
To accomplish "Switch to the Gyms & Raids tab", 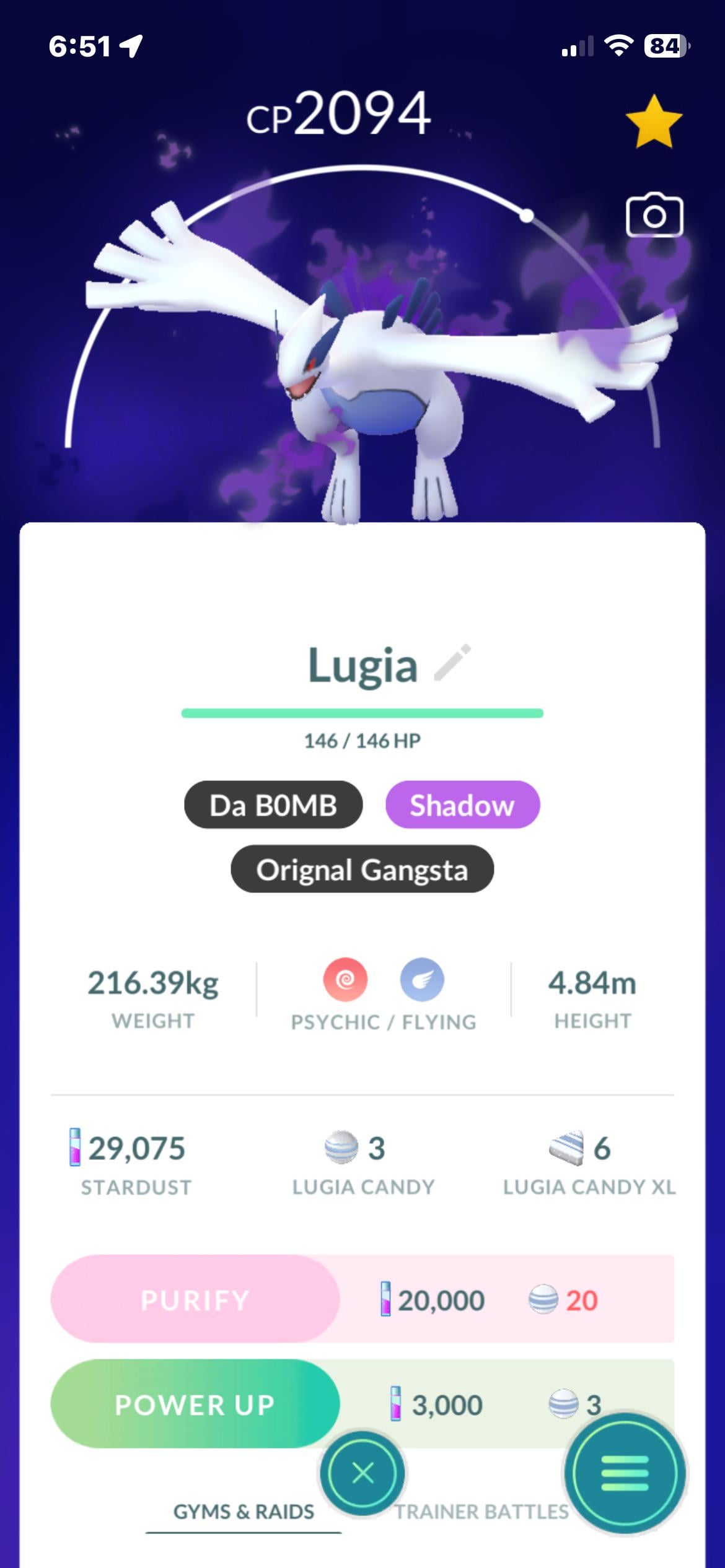I will pos(244,1512).
